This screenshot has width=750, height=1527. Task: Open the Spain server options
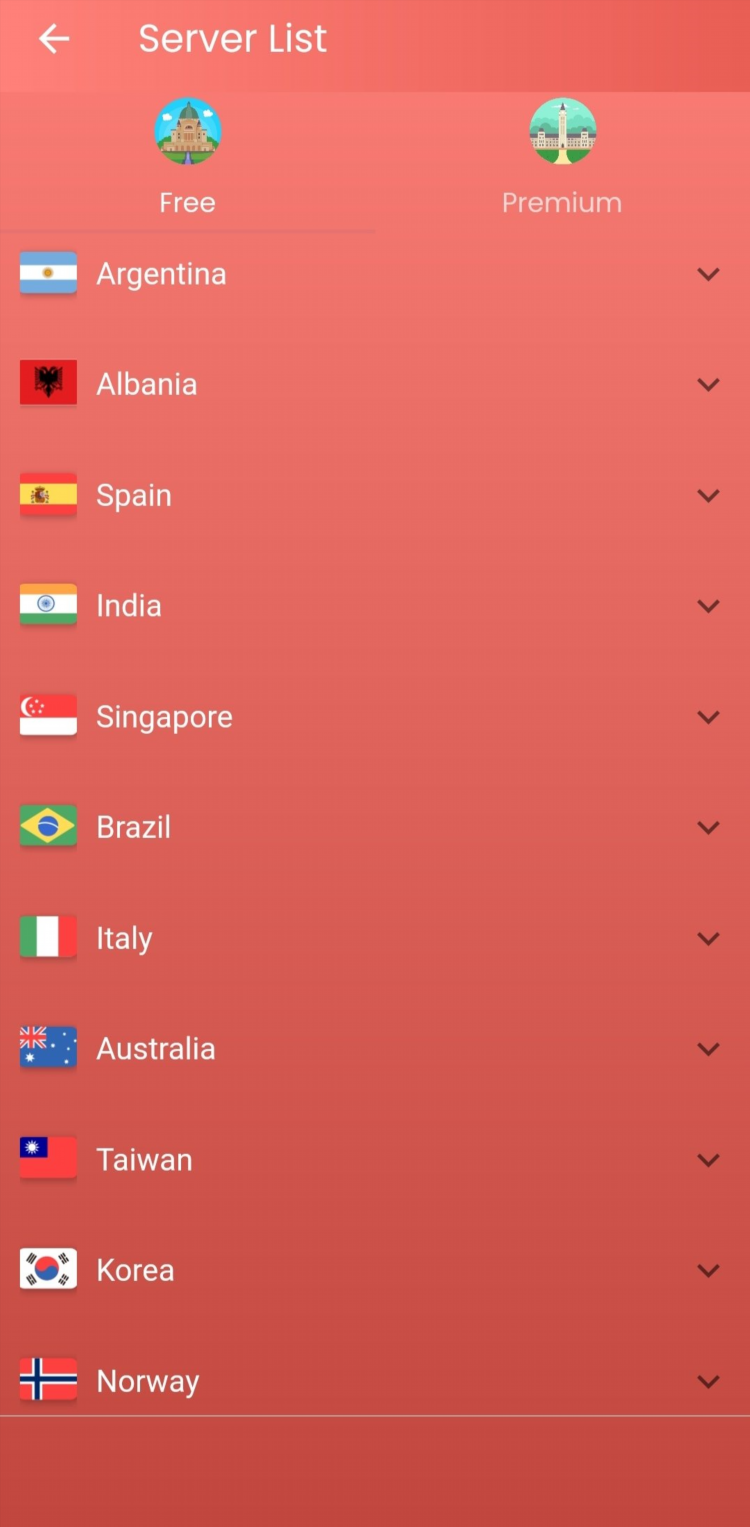708,495
